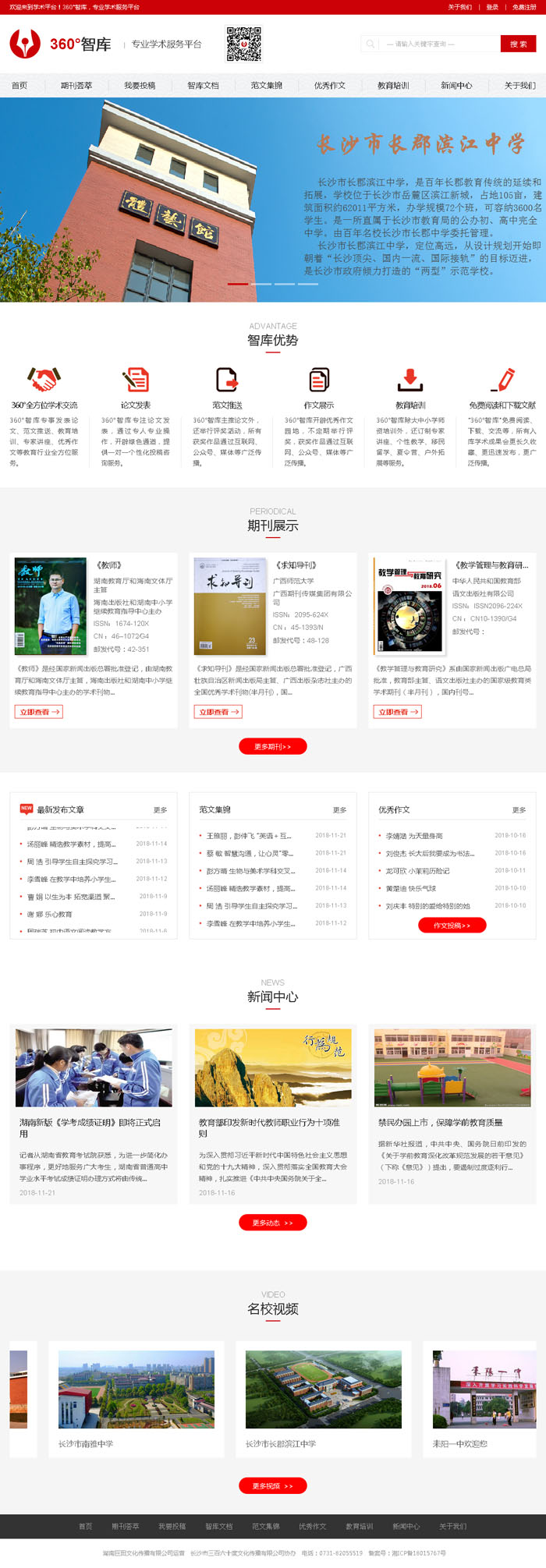Viewport: 546px width, 1568px height.
Task: Open the 登录 login link
Action: [492, 7]
